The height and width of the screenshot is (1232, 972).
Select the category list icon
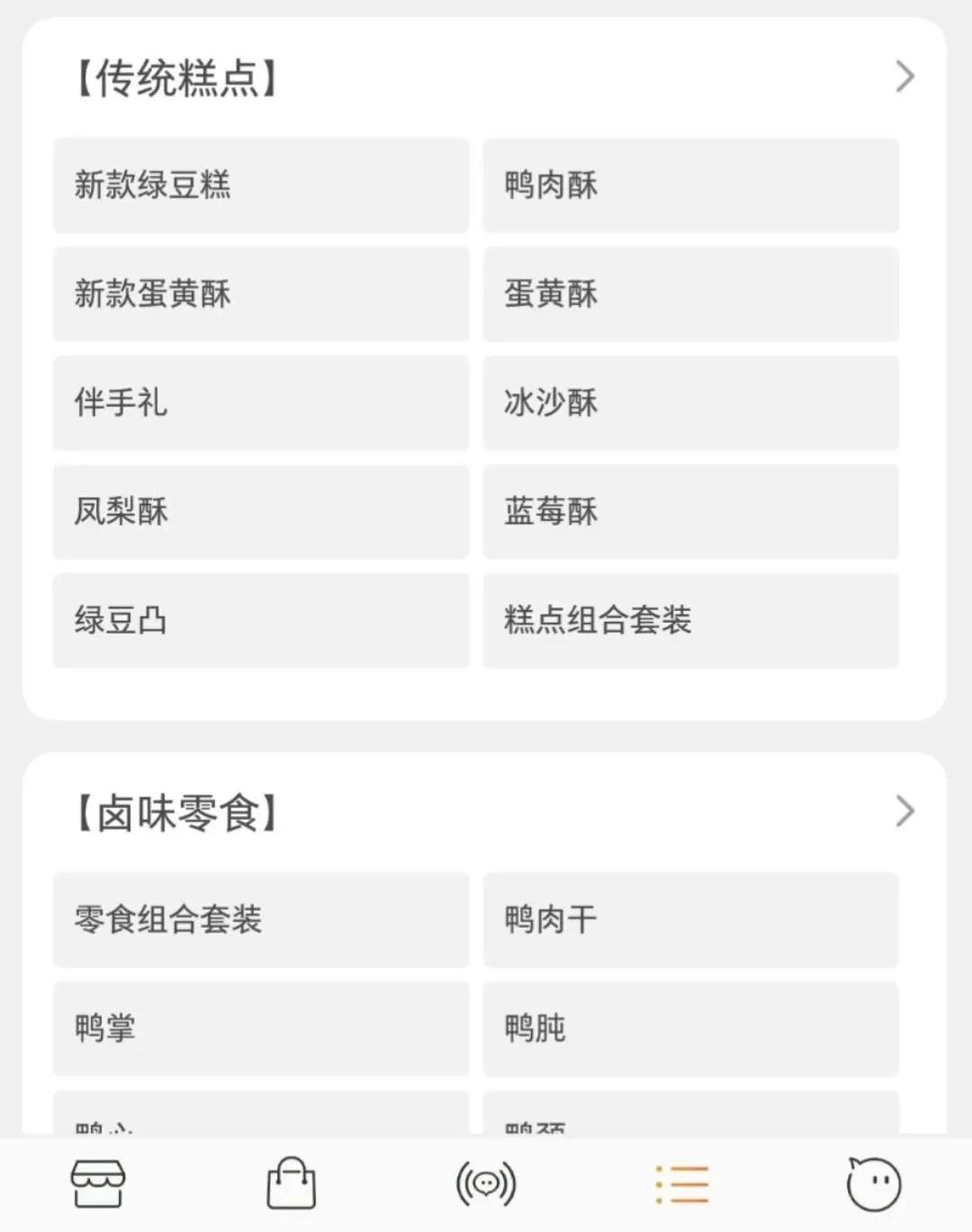(680, 1182)
